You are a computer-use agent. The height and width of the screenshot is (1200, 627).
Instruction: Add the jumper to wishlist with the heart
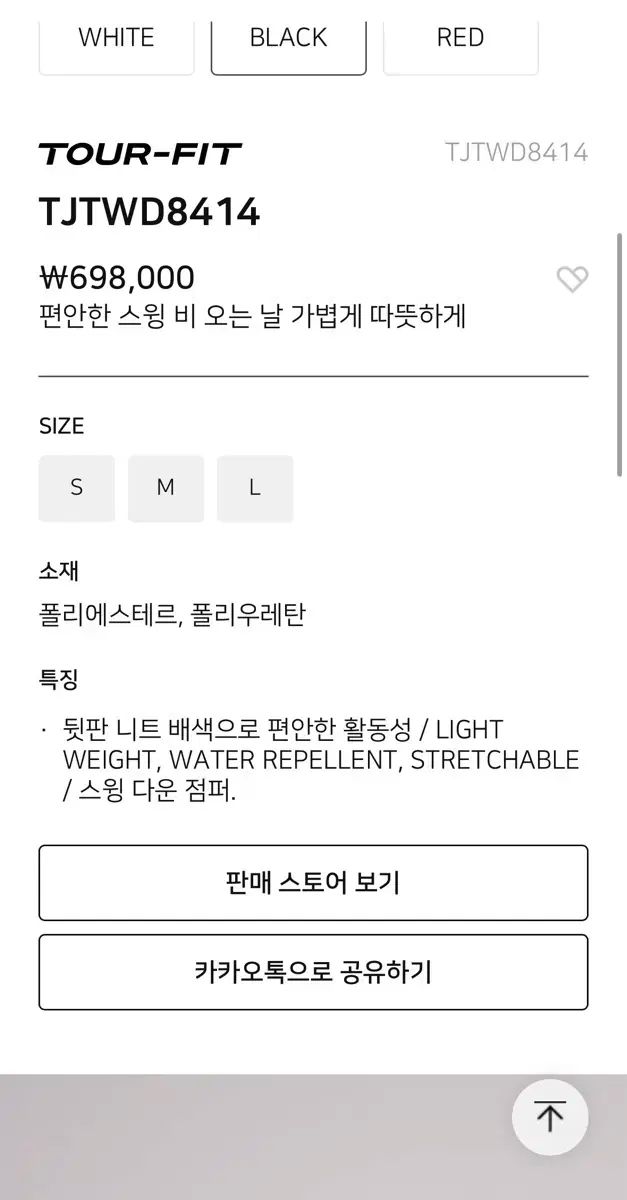pos(572,279)
